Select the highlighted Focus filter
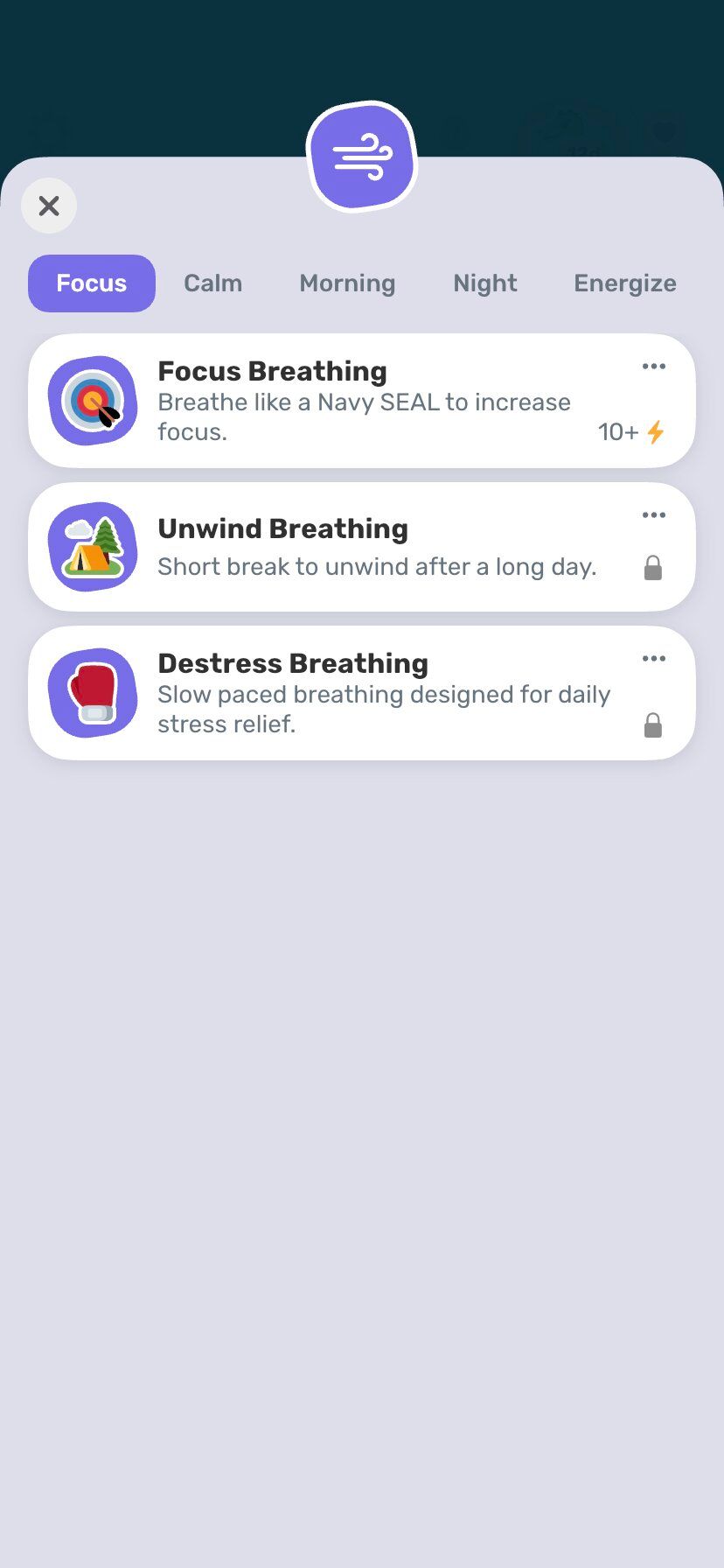The width and height of the screenshot is (724, 1568). pyautogui.click(x=91, y=283)
